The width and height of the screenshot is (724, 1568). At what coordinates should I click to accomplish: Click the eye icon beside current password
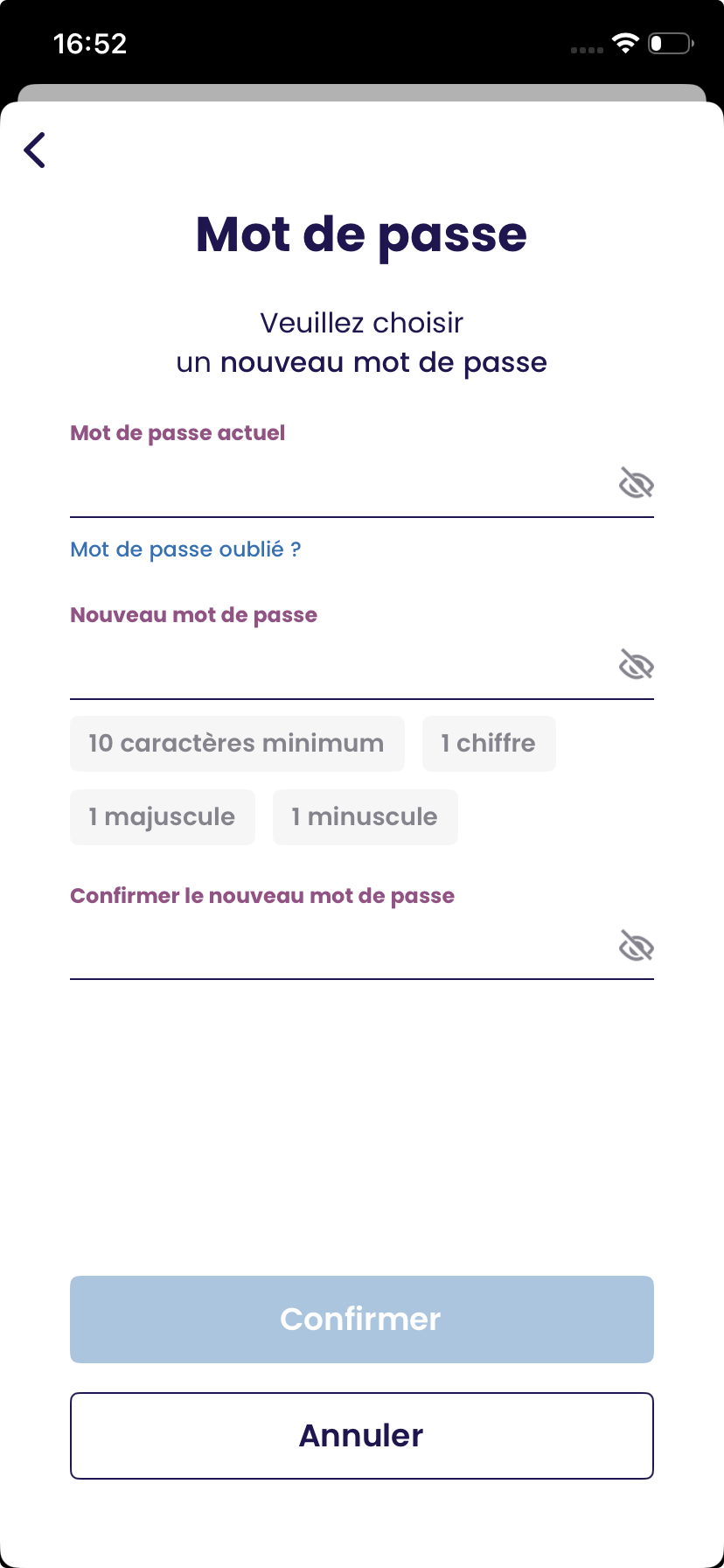636,482
